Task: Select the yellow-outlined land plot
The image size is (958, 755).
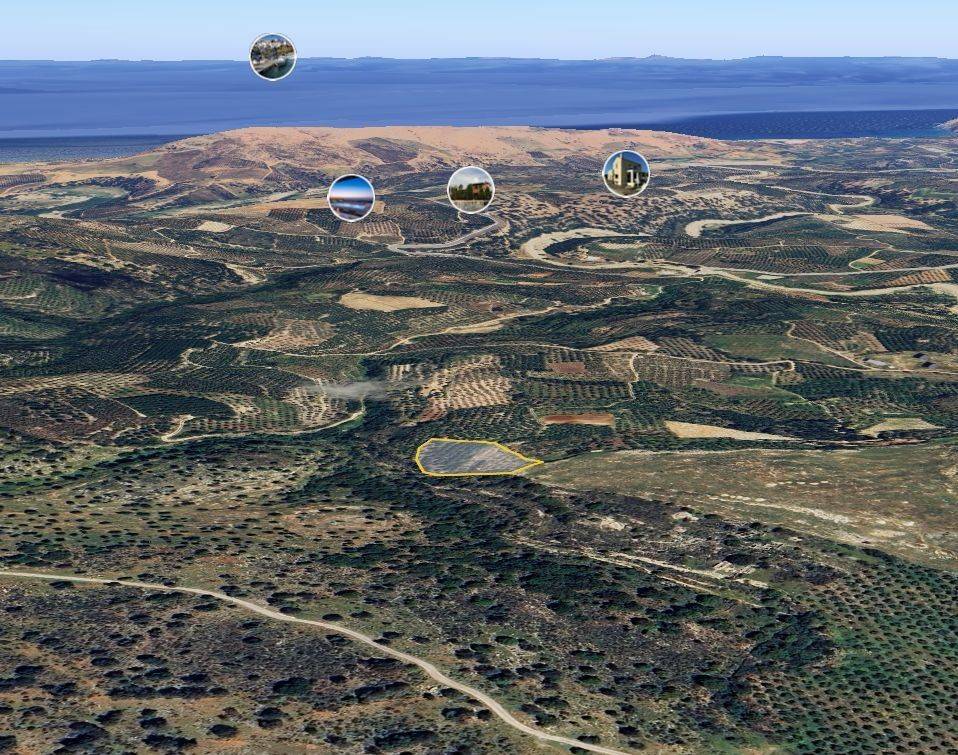Action: (x=470, y=458)
